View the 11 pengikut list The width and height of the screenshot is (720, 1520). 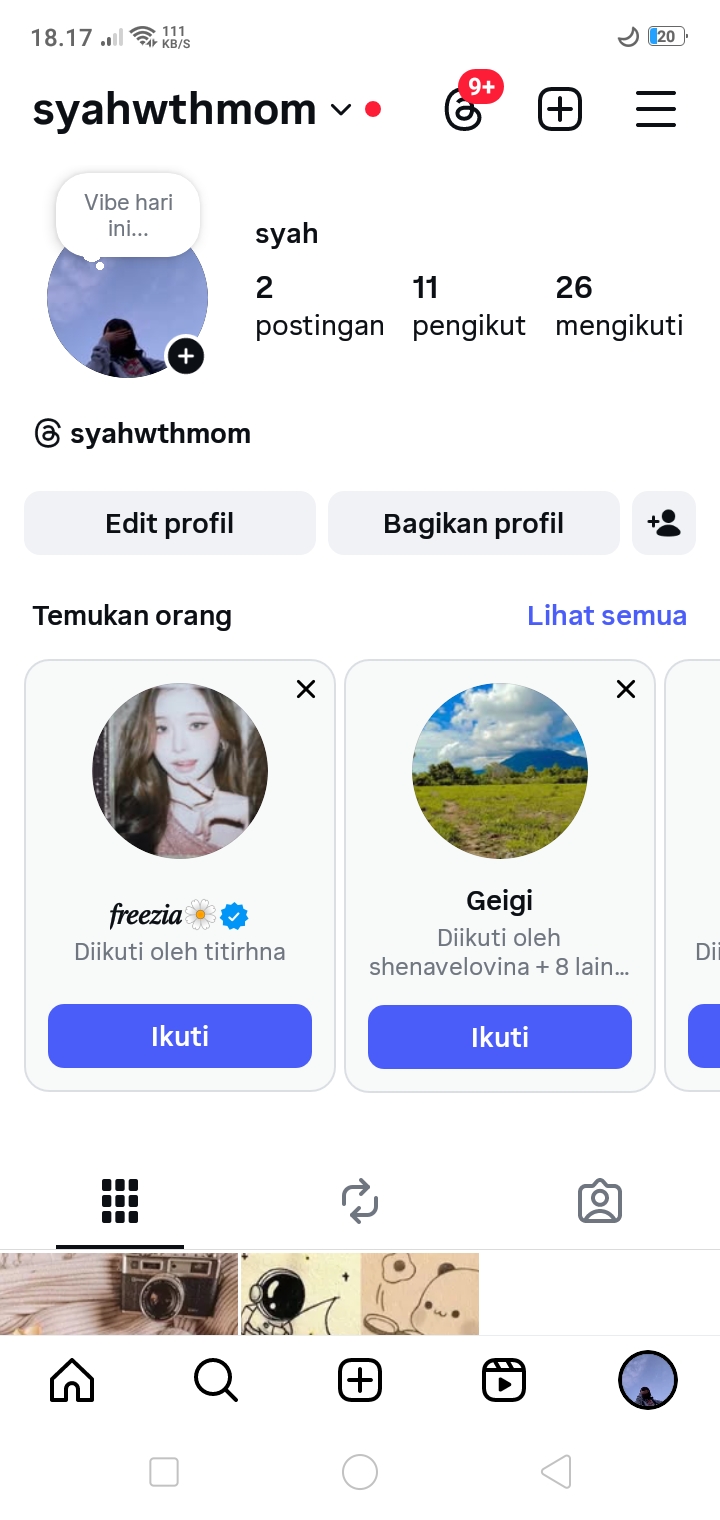(x=468, y=306)
